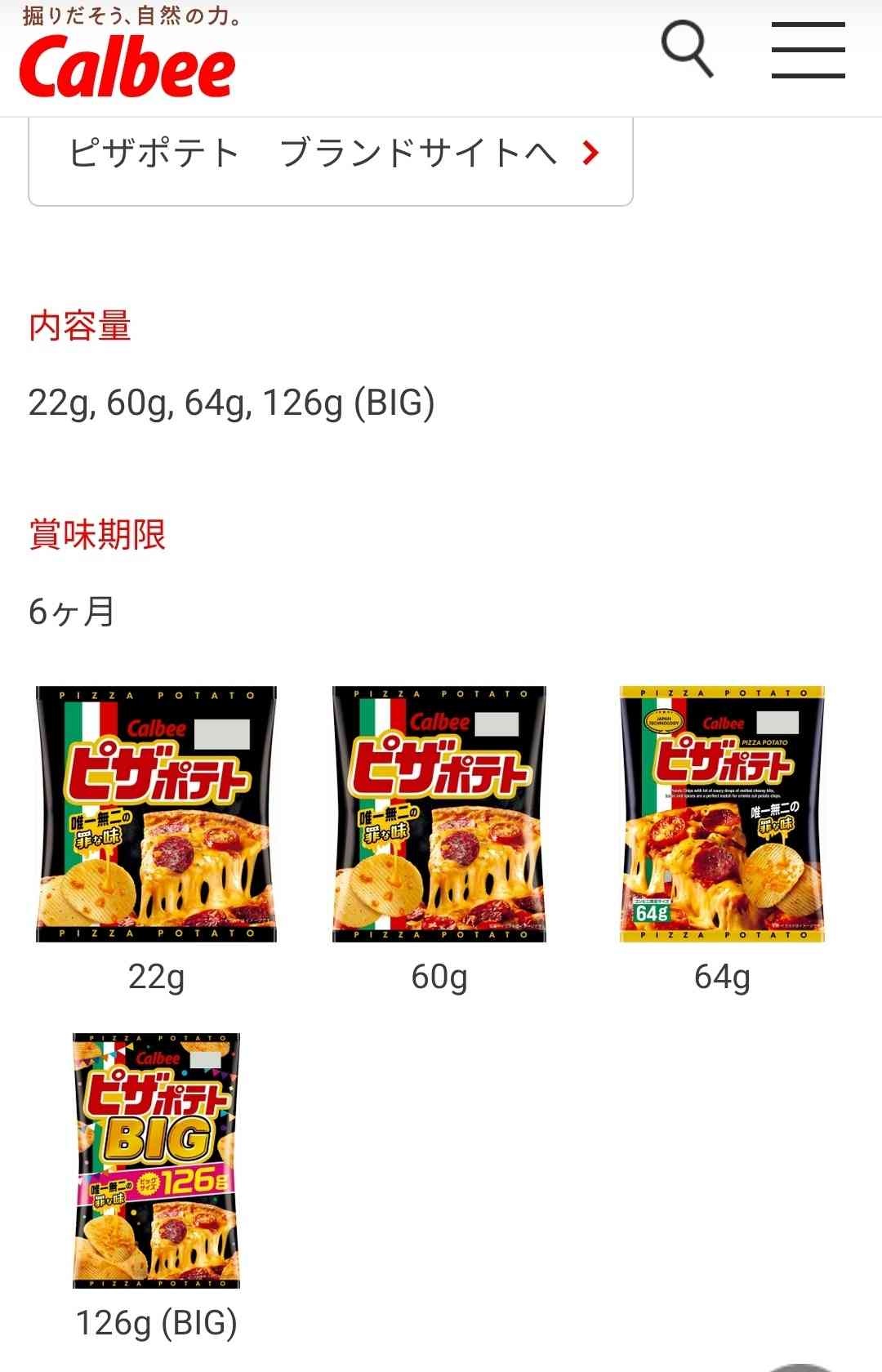View the 64g Pizza Potato package image

point(722,814)
